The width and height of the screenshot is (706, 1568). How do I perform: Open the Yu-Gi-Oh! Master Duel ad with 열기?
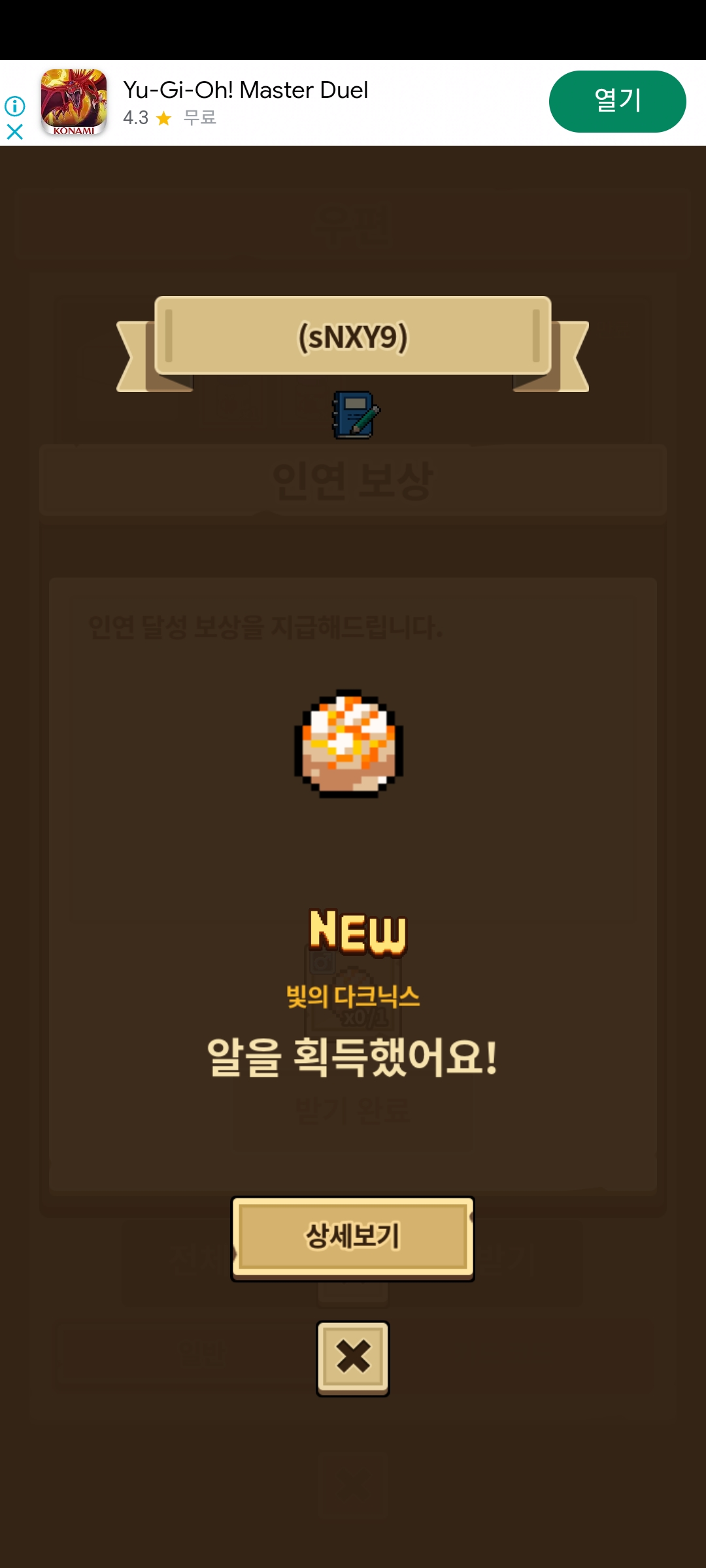click(616, 101)
